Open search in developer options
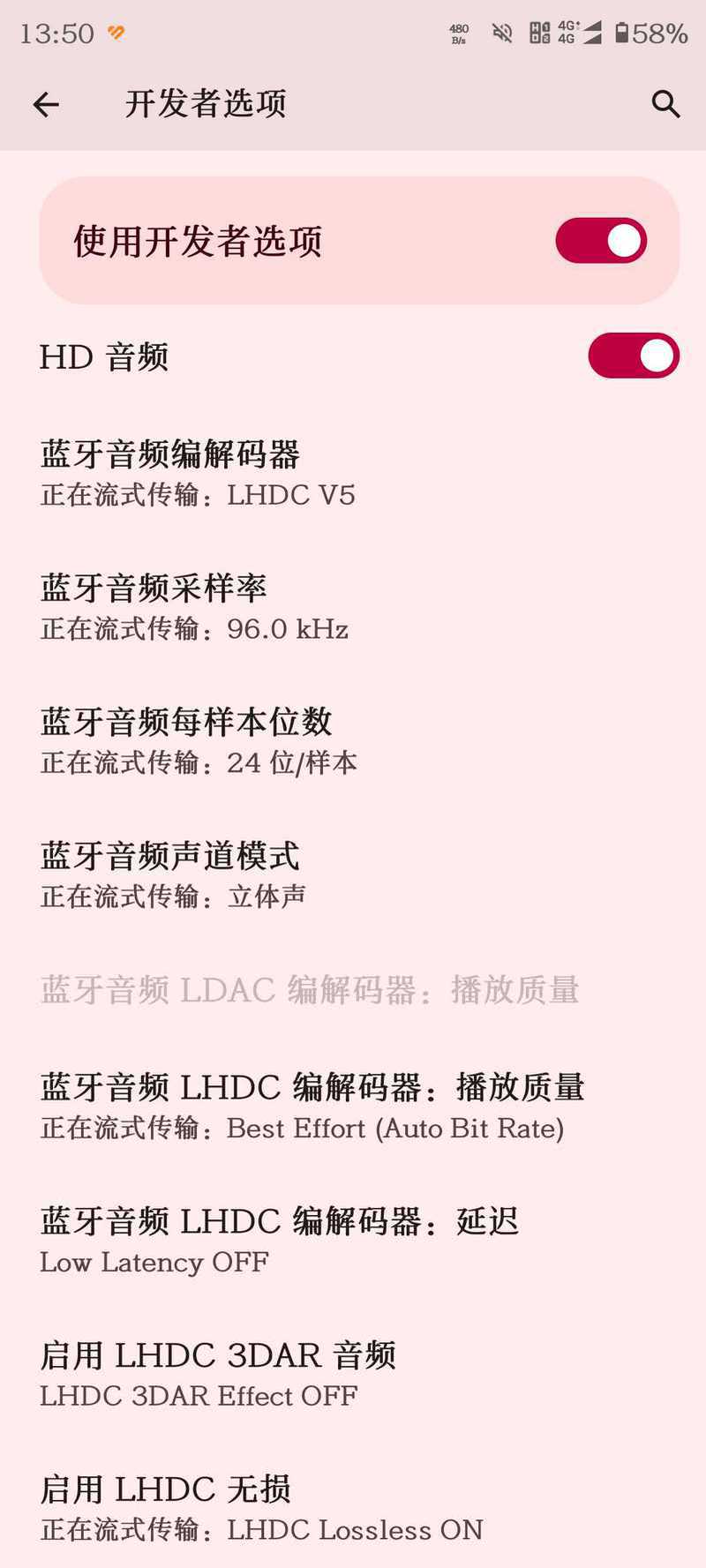 click(x=665, y=104)
